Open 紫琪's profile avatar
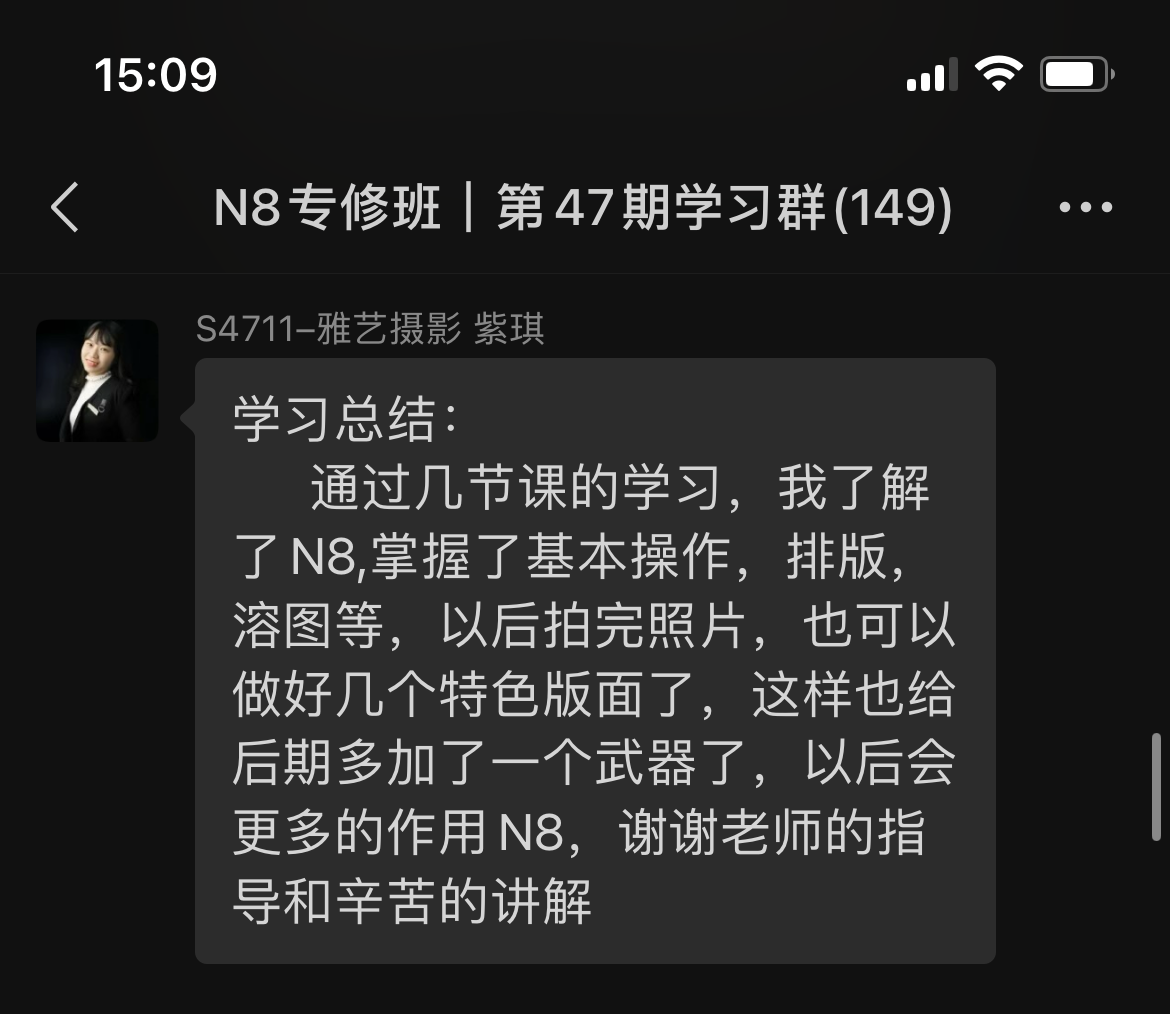Viewport: 1170px width, 1014px height. (97, 381)
